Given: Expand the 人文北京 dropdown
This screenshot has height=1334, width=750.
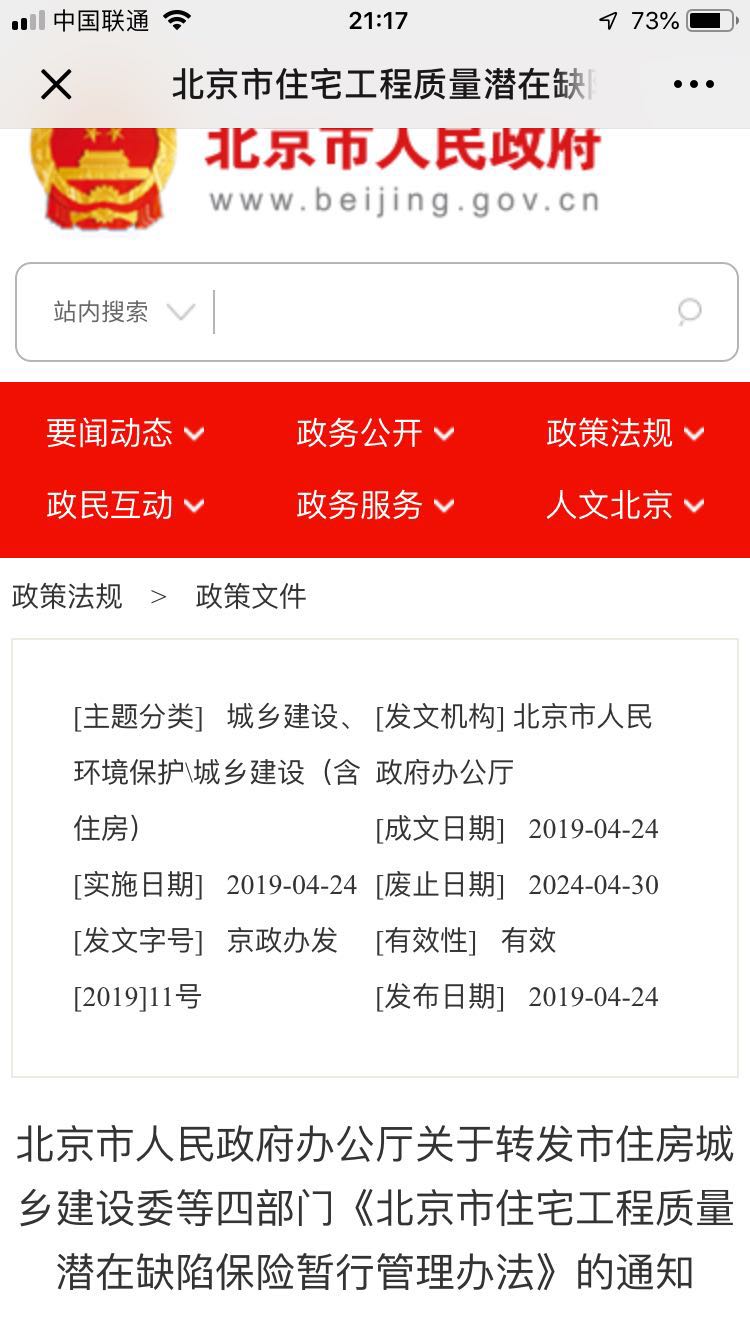Looking at the screenshot, I should tap(625, 506).
